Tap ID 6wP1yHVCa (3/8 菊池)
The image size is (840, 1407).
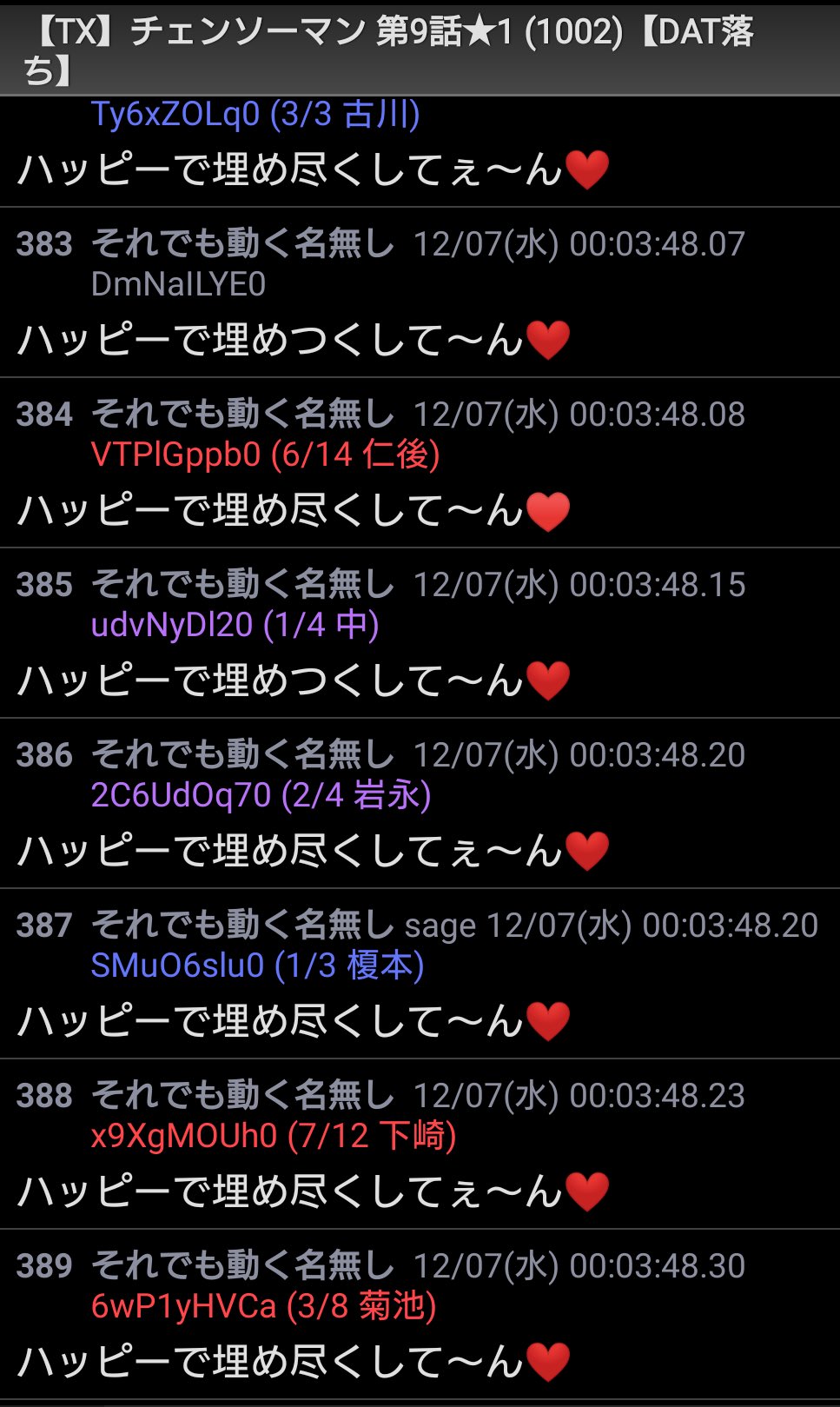coord(263,1306)
